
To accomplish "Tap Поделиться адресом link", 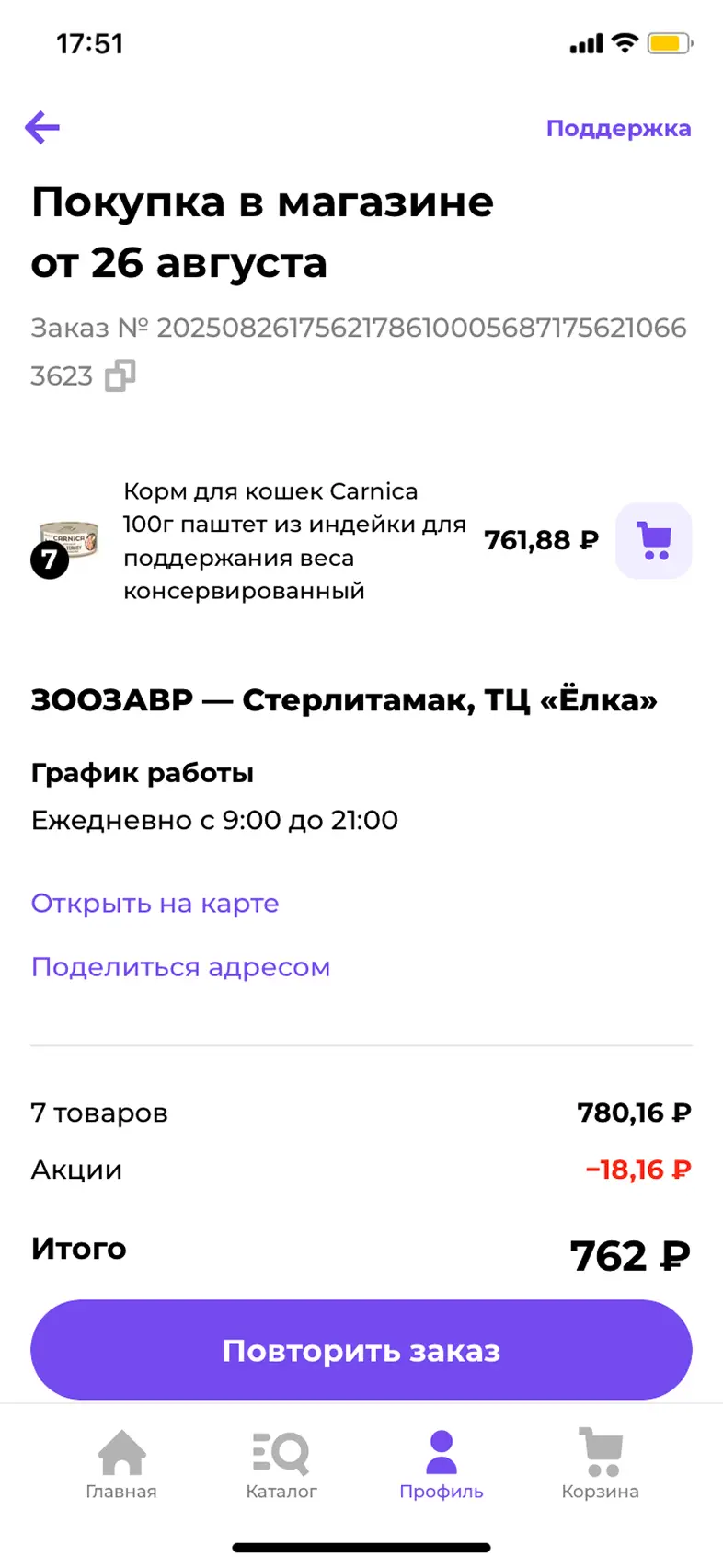I will coord(180,967).
